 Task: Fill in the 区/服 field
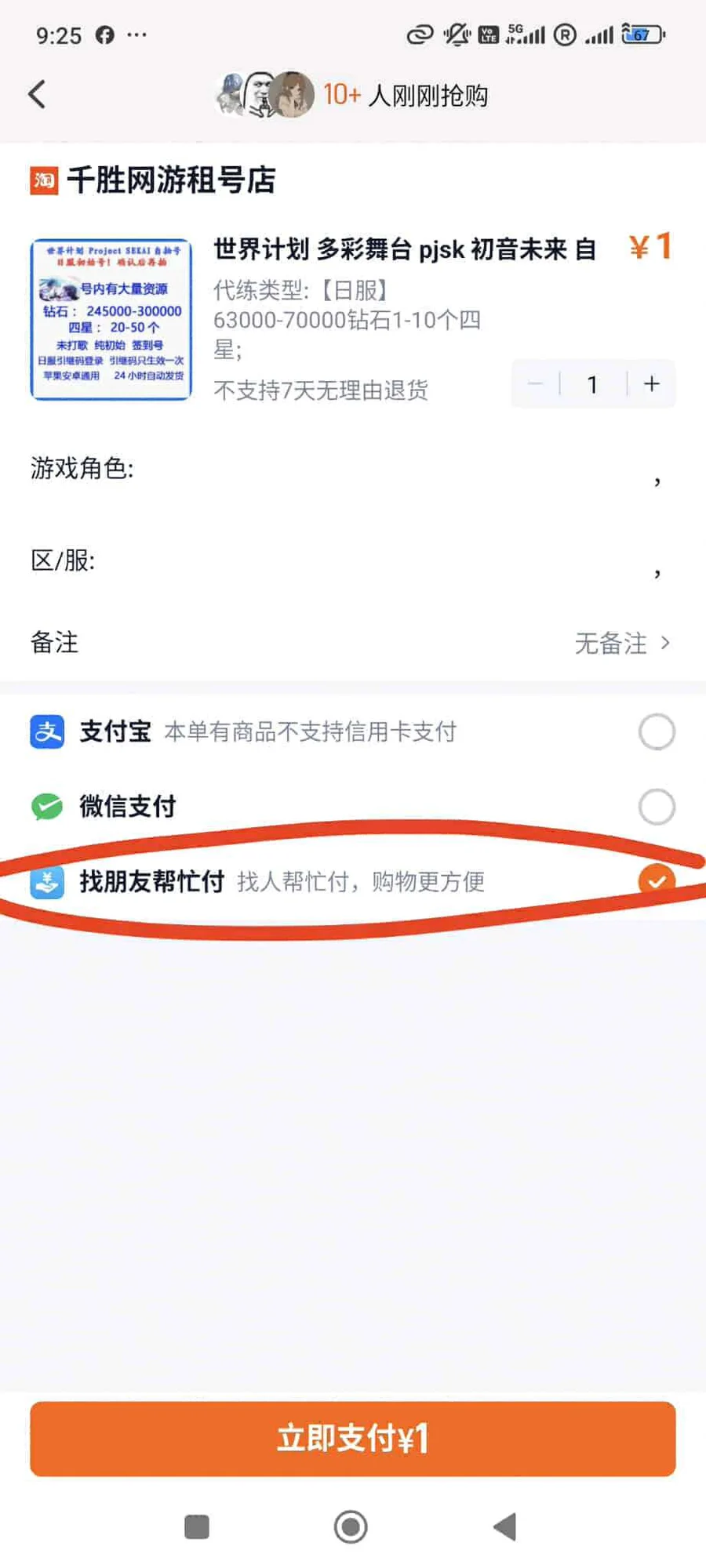(x=392, y=561)
